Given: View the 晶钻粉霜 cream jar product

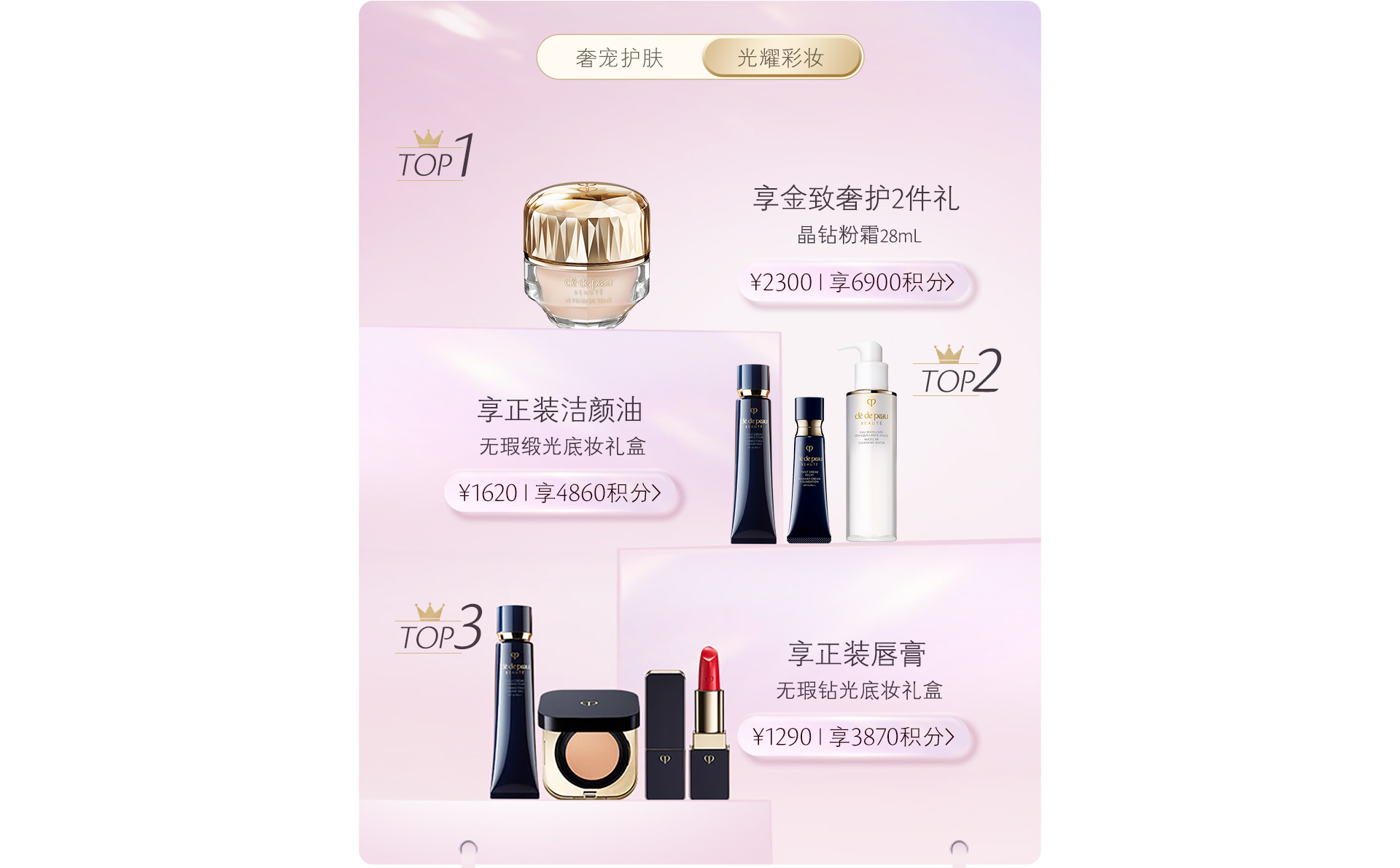Looking at the screenshot, I should 586,255.
